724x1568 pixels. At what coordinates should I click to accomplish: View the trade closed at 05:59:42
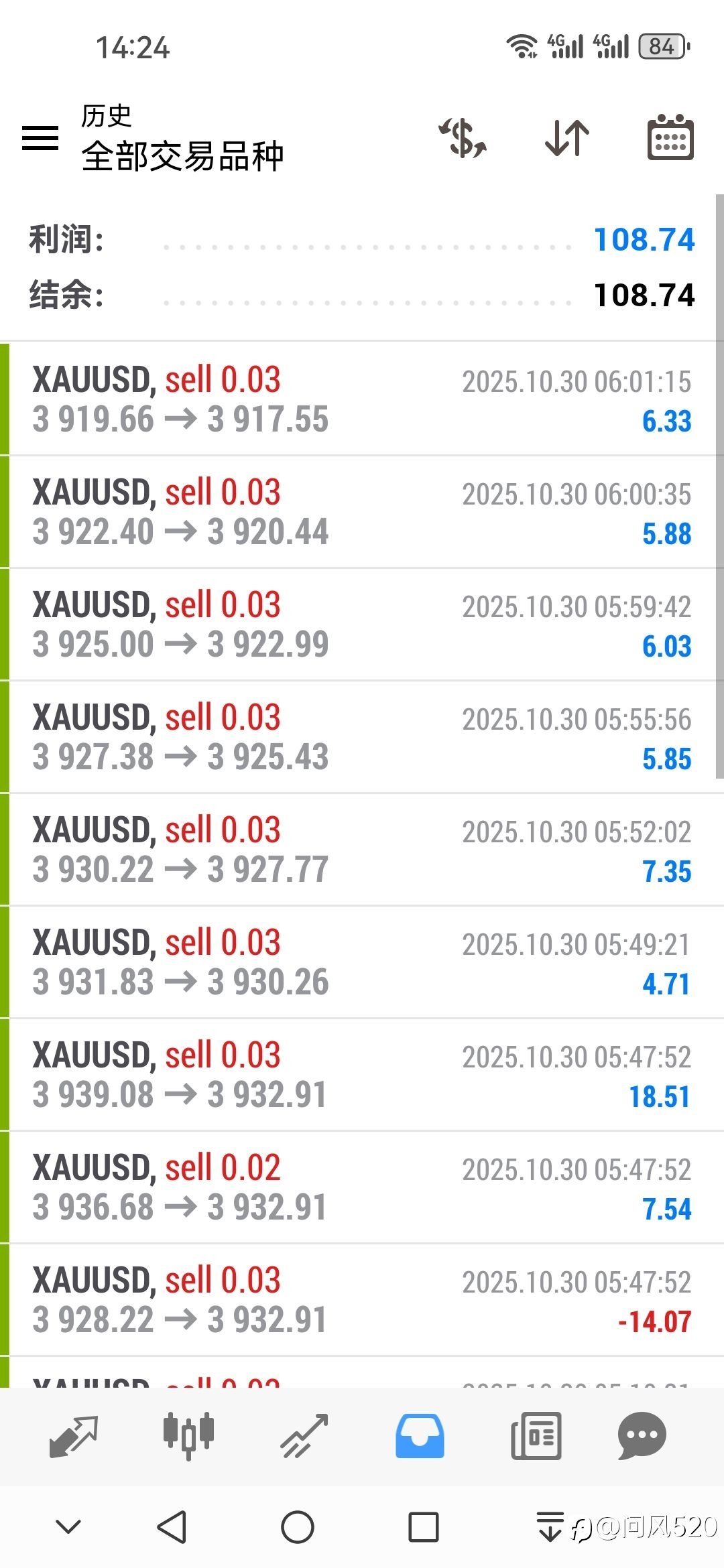(x=362, y=625)
